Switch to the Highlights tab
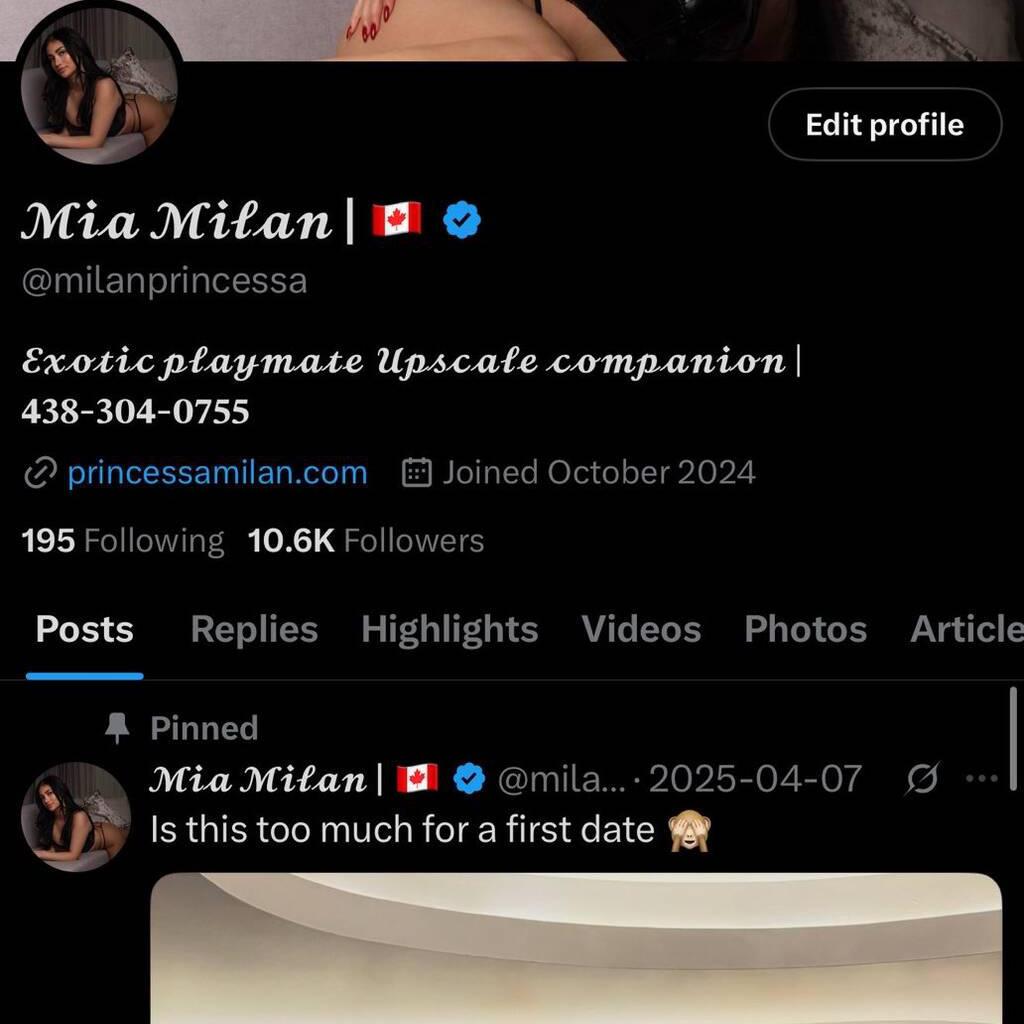 click(x=449, y=629)
